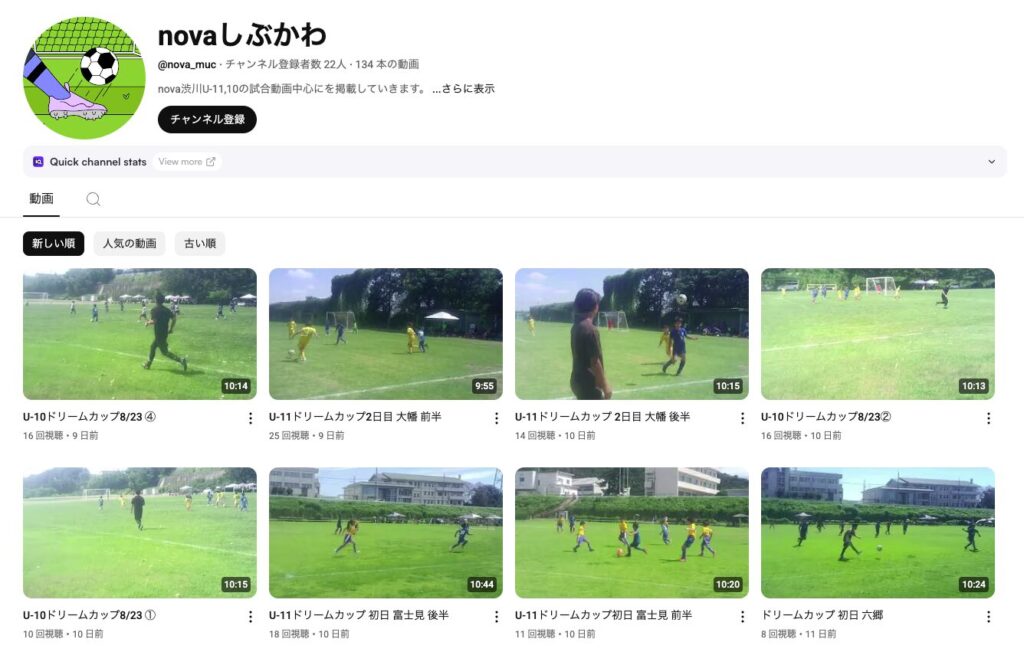Select the 動画 tab

41,199
